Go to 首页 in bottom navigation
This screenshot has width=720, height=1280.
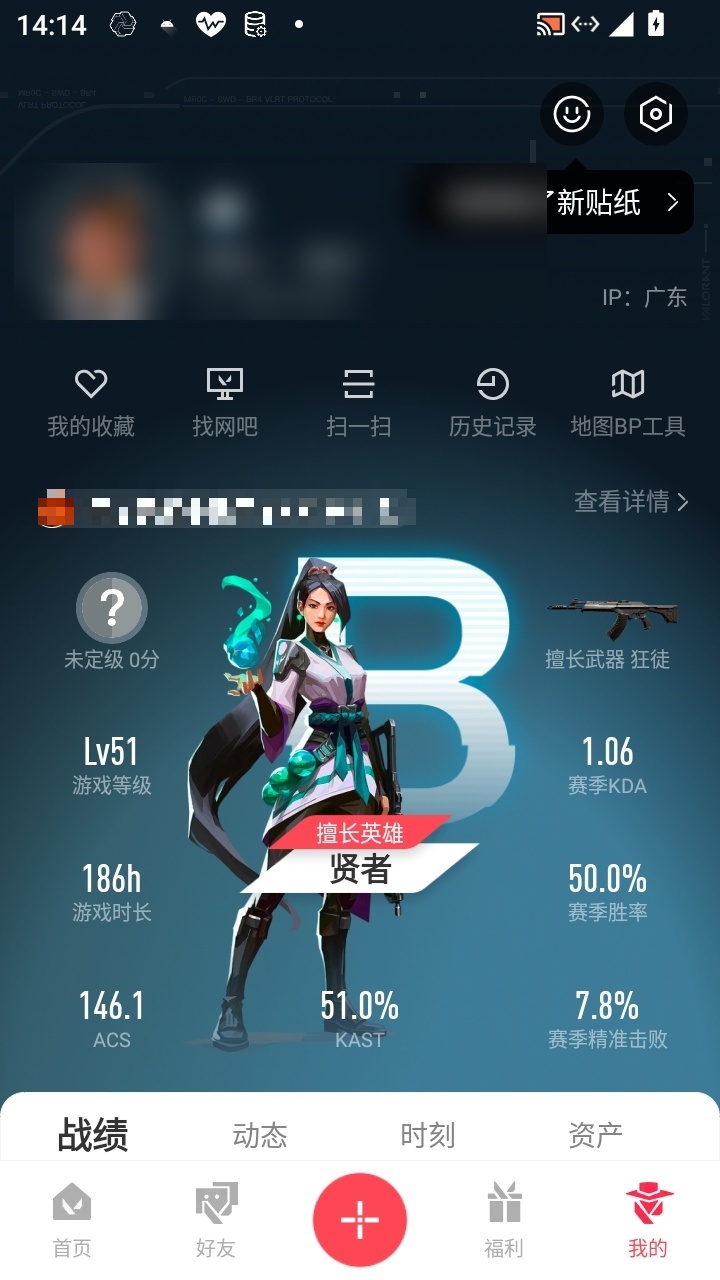pyautogui.click(x=72, y=1220)
